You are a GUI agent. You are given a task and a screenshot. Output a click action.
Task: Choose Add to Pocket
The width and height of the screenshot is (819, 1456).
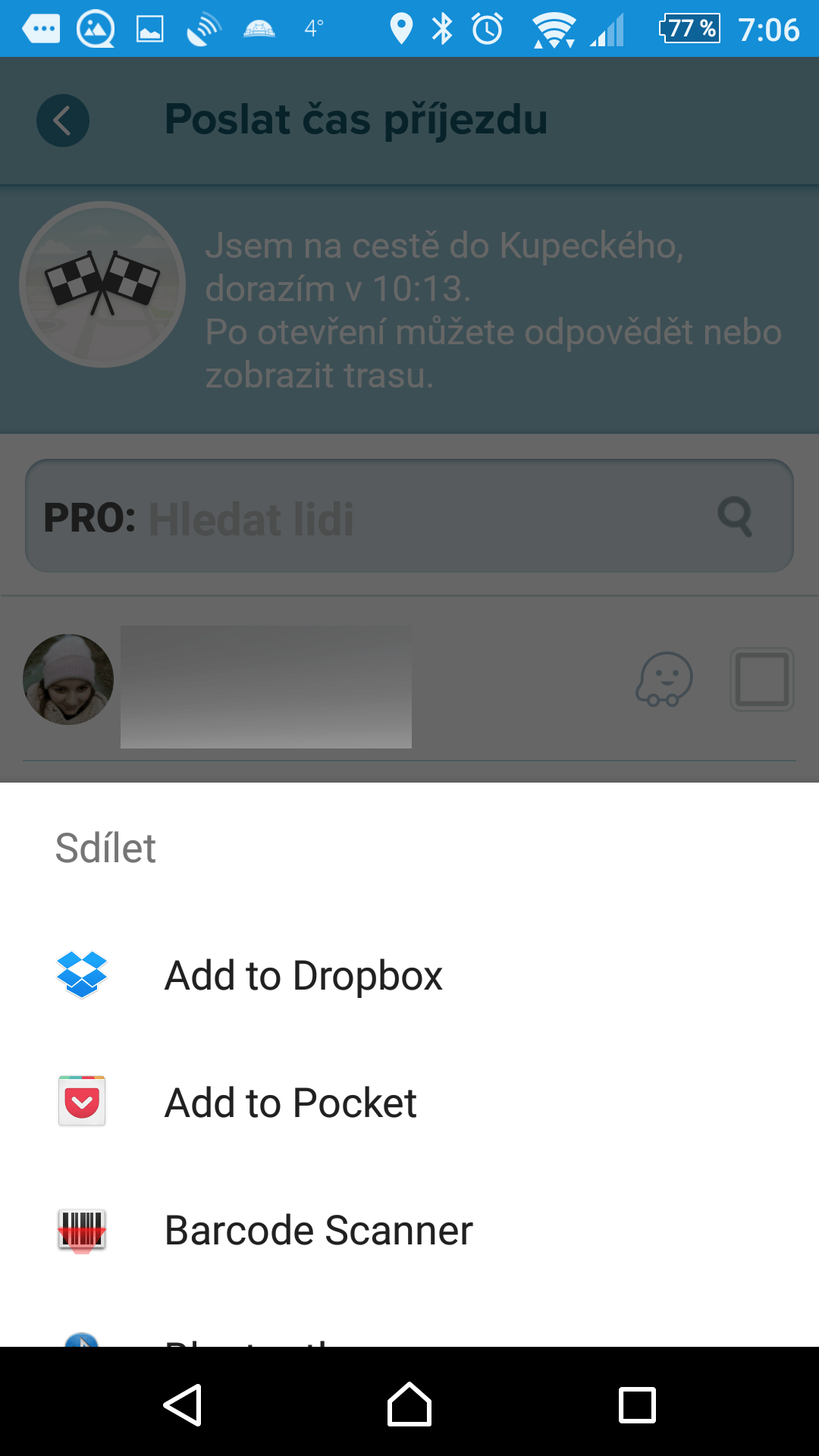[409, 1103]
